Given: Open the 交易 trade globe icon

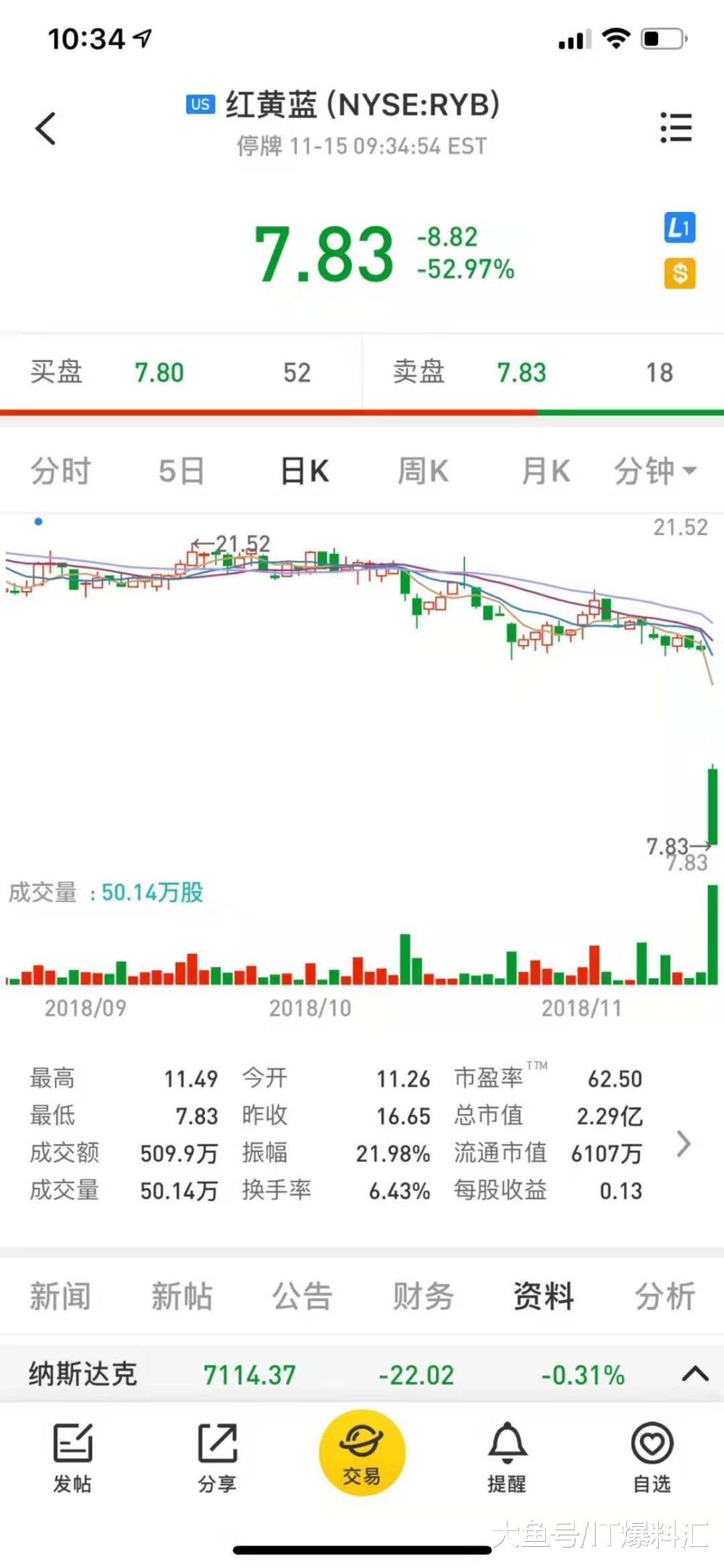Looking at the screenshot, I should pyautogui.click(x=362, y=1453).
